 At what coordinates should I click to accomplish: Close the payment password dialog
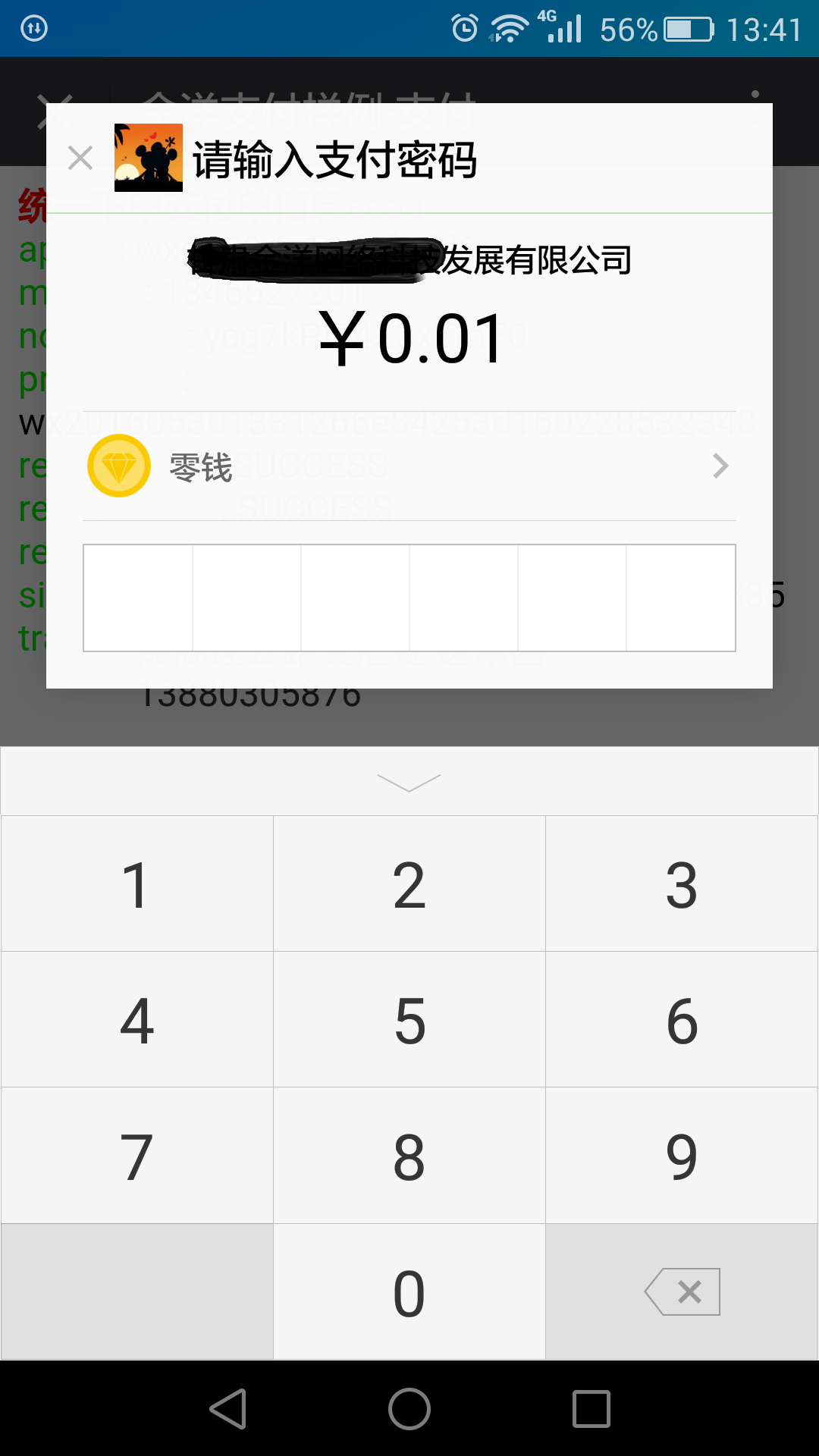(x=80, y=157)
